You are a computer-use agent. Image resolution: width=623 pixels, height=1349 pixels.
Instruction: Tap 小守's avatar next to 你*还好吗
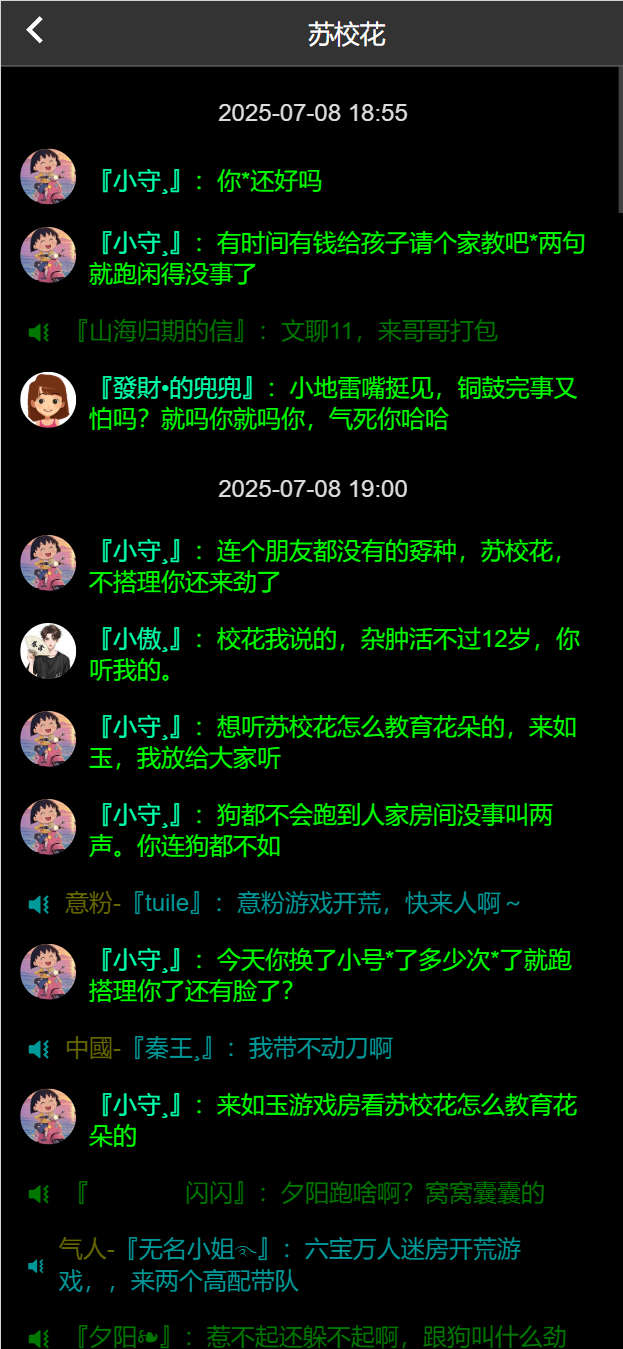pyautogui.click(x=48, y=177)
